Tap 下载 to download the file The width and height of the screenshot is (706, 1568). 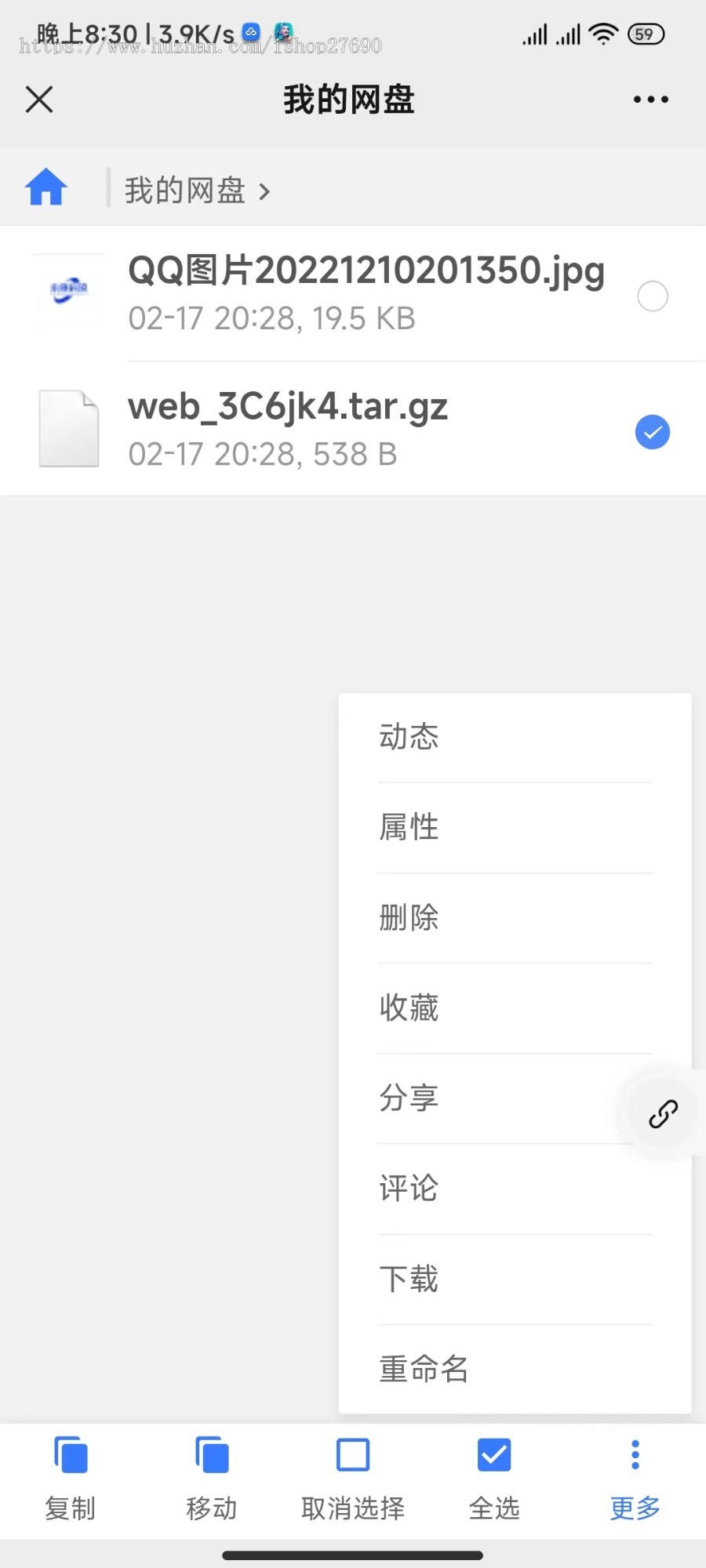tap(409, 1279)
